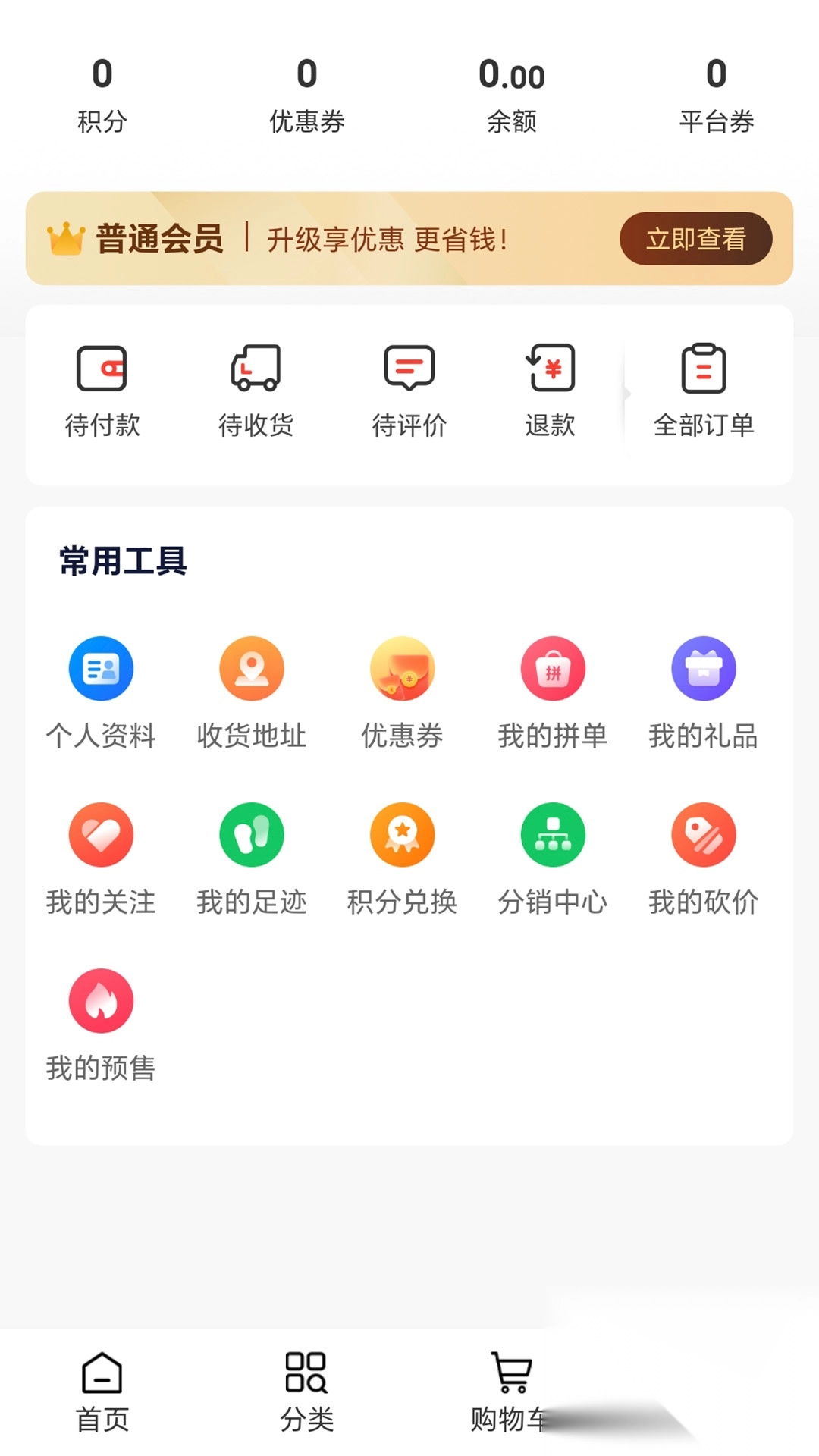Open the 待收货 awaiting delivery orders

(253, 391)
